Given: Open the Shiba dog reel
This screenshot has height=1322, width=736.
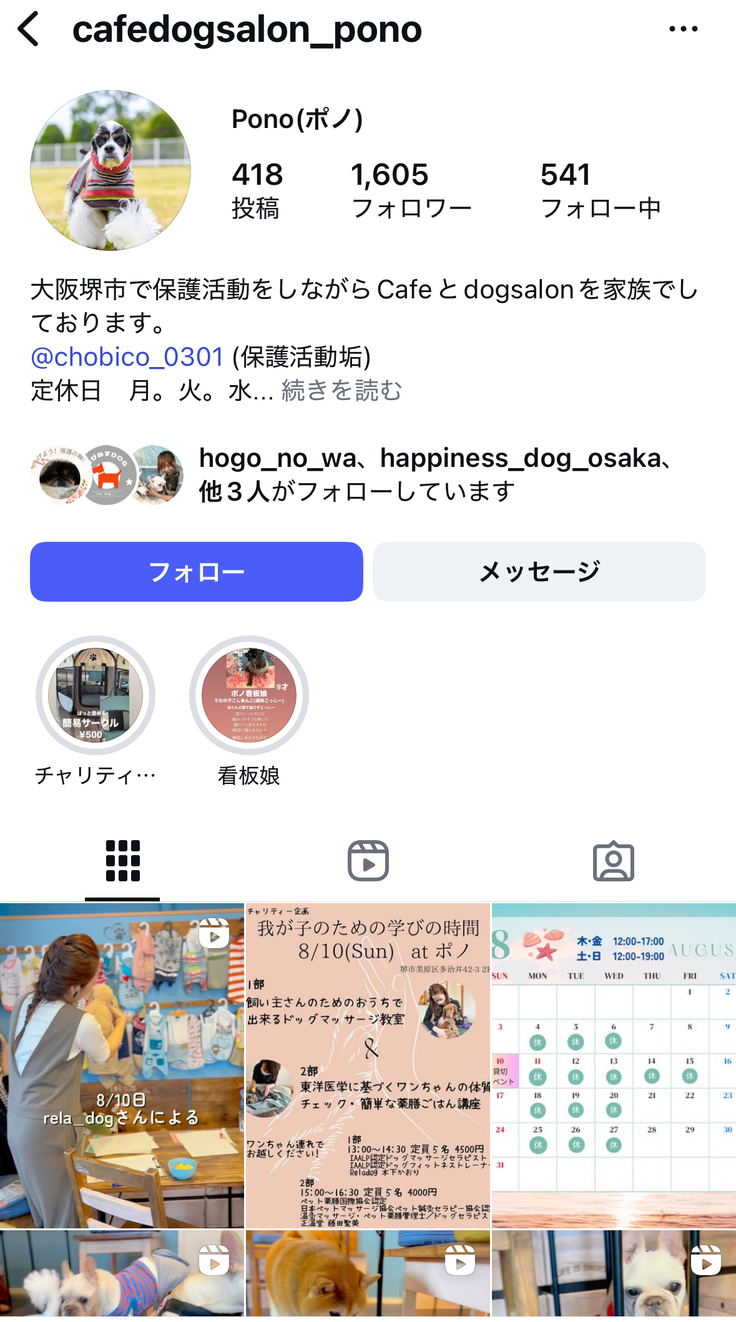Looking at the screenshot, I should click(368, 1275).
